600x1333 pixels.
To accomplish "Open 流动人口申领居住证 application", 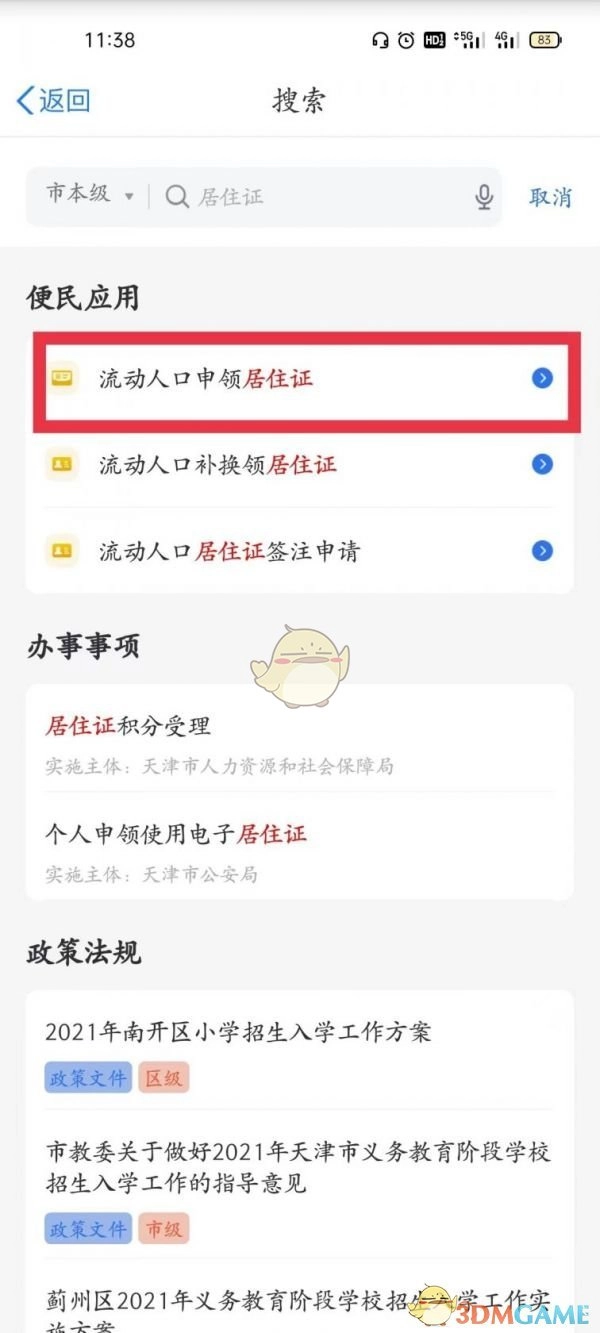I will pyautogui.click(x=300, y=378).
